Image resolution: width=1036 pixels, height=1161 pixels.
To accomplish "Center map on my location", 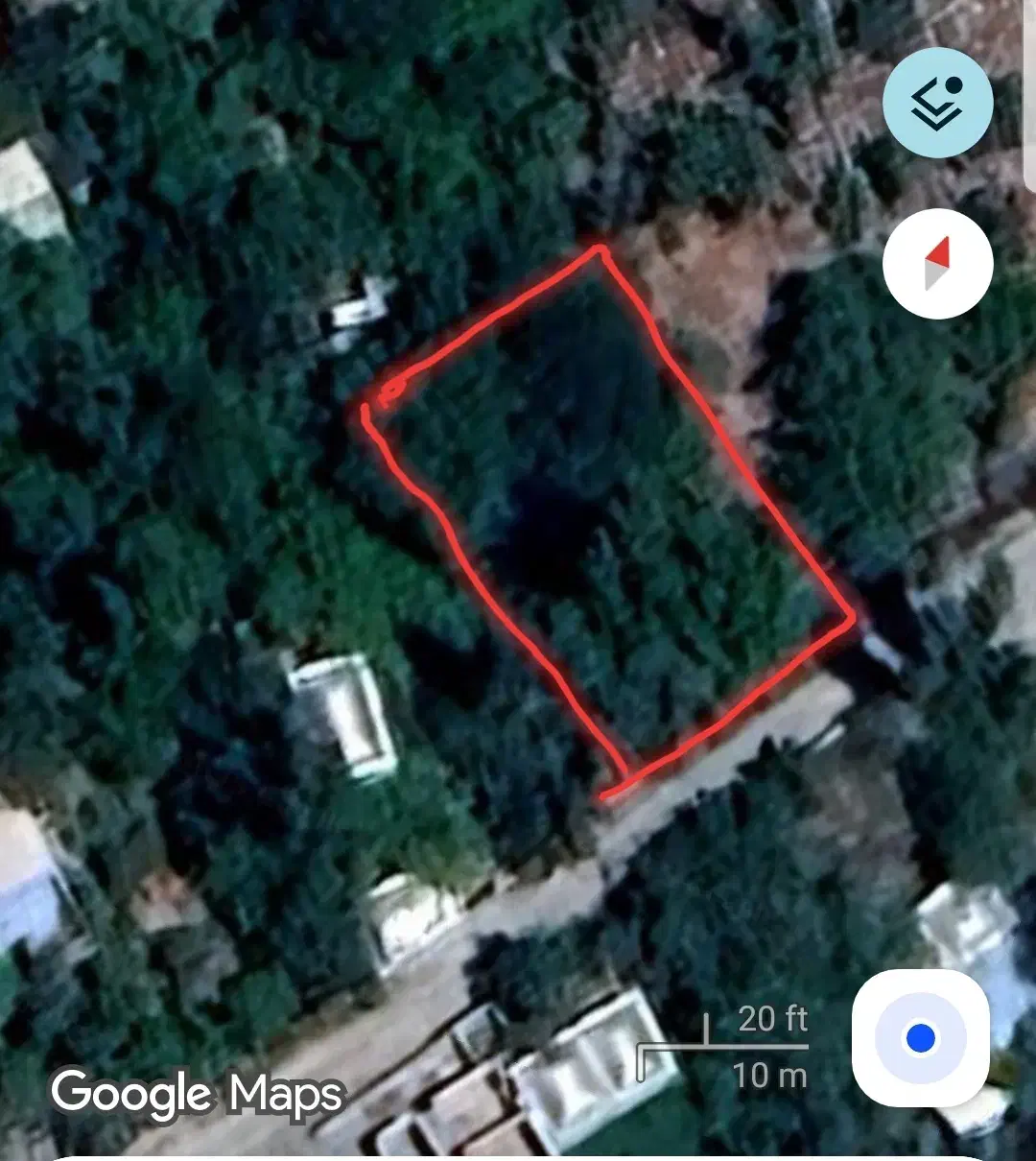I will (x=920, y=1038).
